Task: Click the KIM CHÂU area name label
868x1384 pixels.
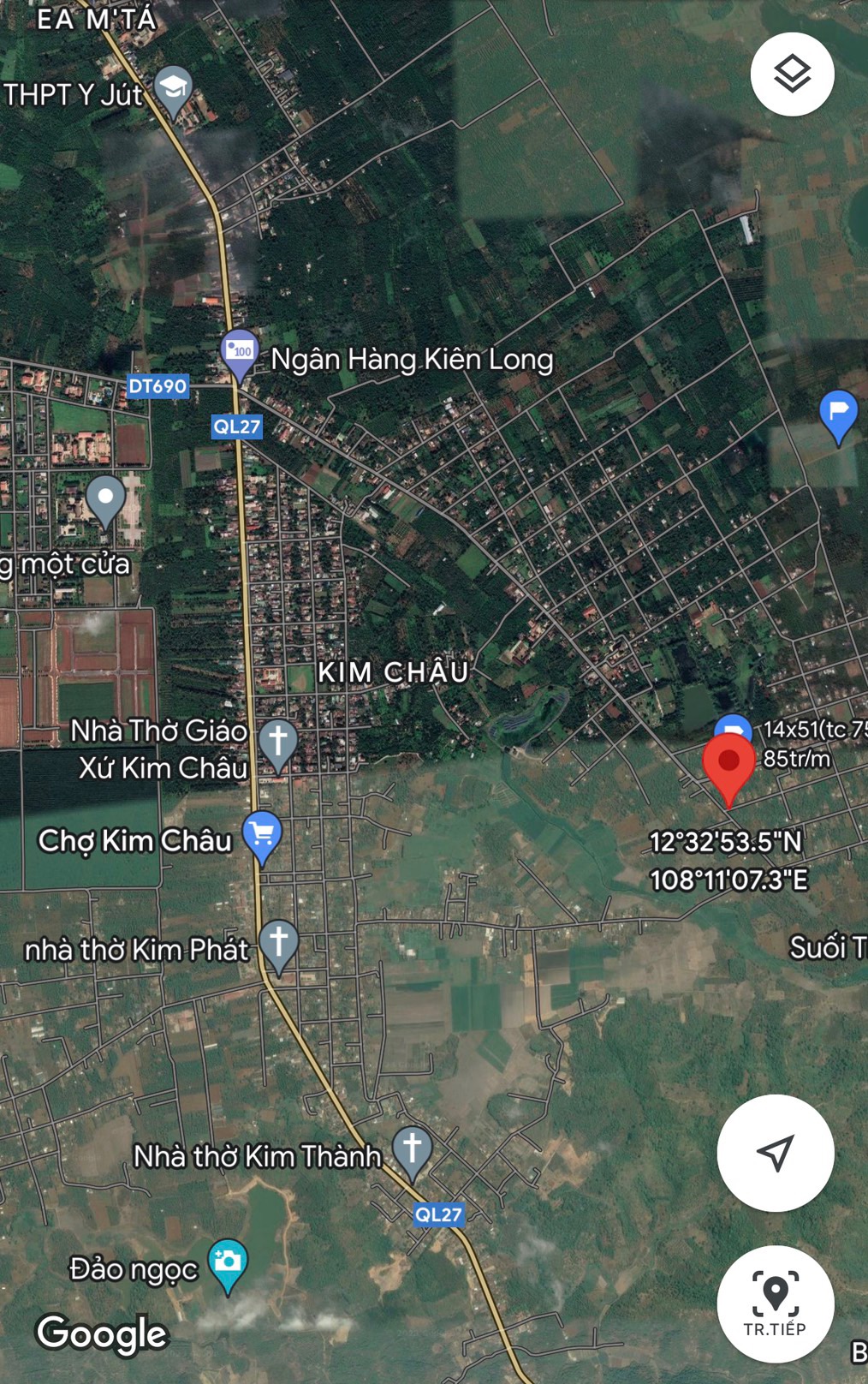Action: click(393, 673)
